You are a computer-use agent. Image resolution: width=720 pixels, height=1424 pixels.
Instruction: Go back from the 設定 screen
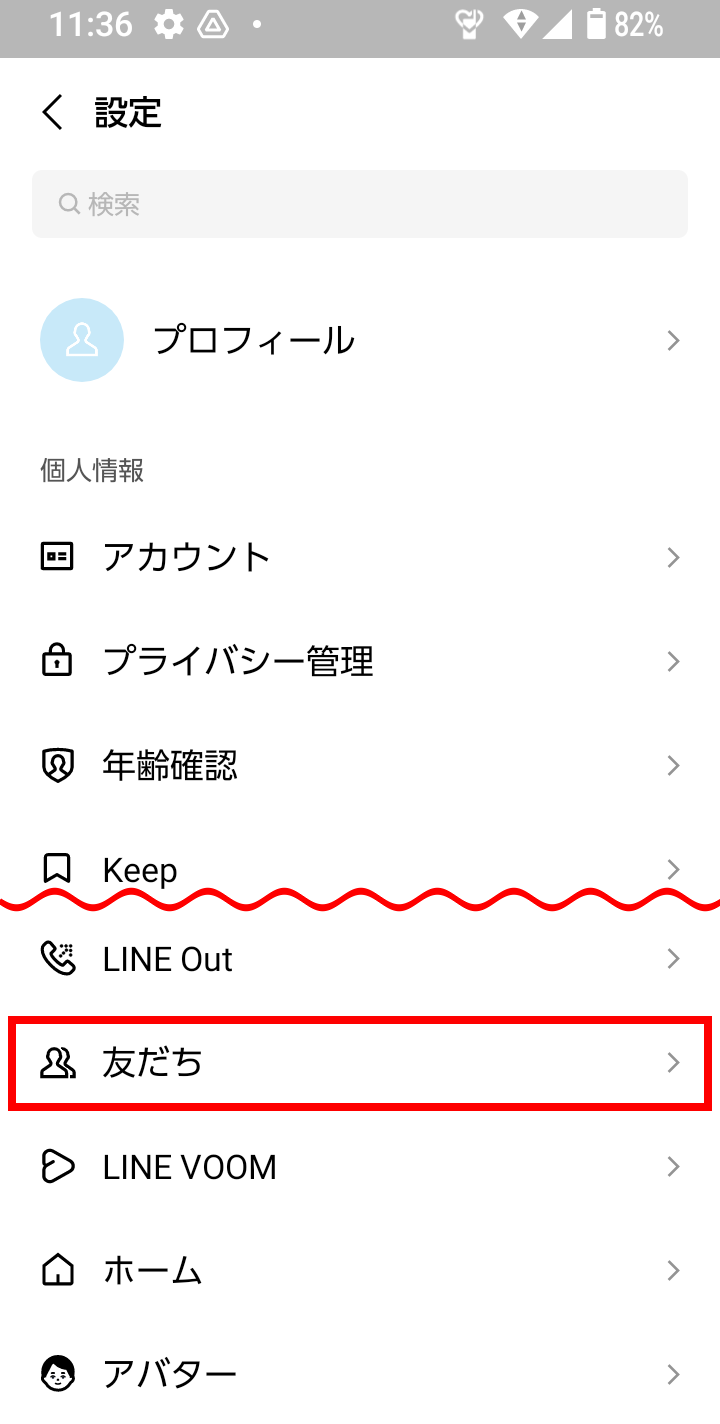coord(53,112)
